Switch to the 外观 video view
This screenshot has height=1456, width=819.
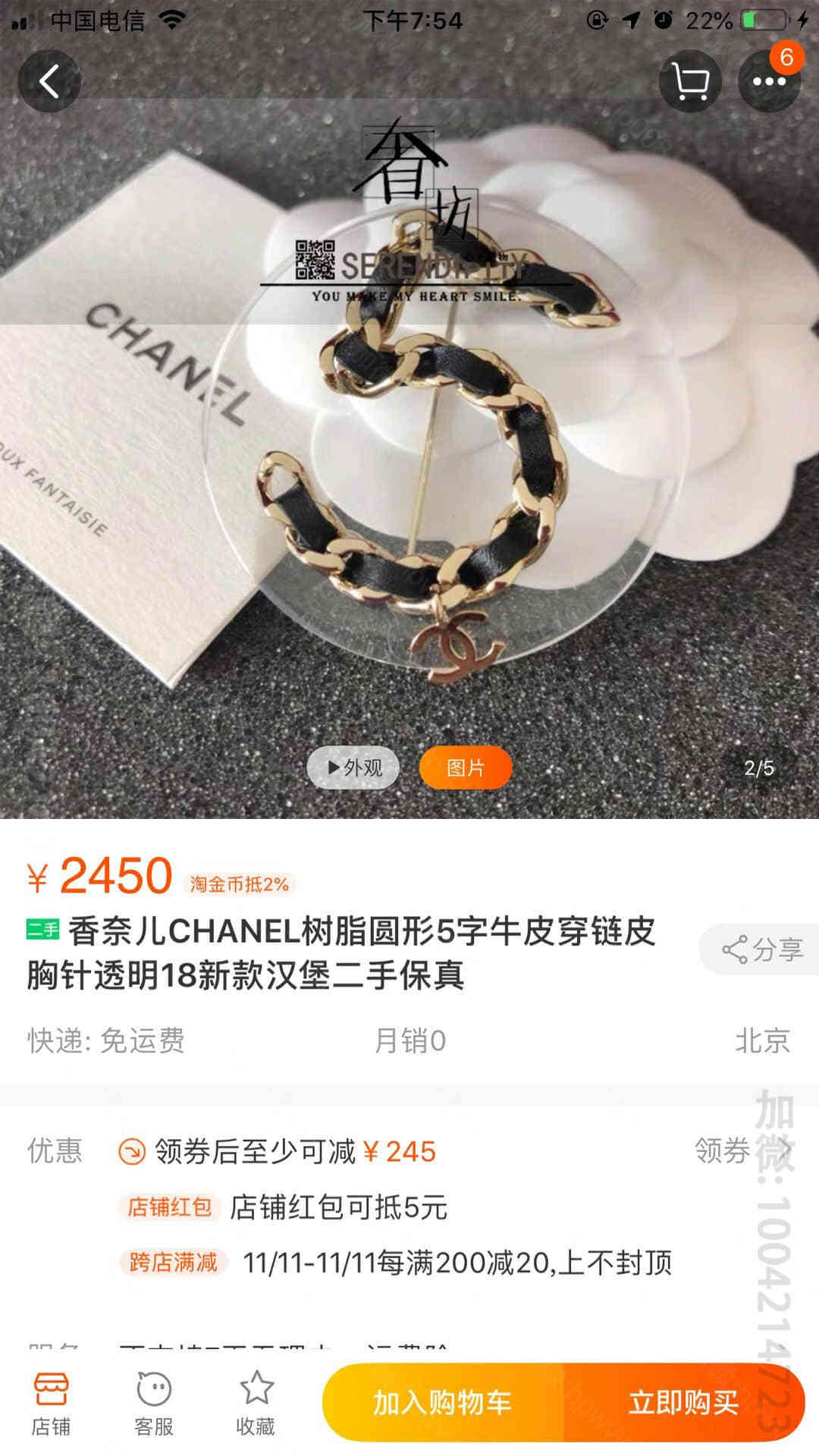point(353,767)
